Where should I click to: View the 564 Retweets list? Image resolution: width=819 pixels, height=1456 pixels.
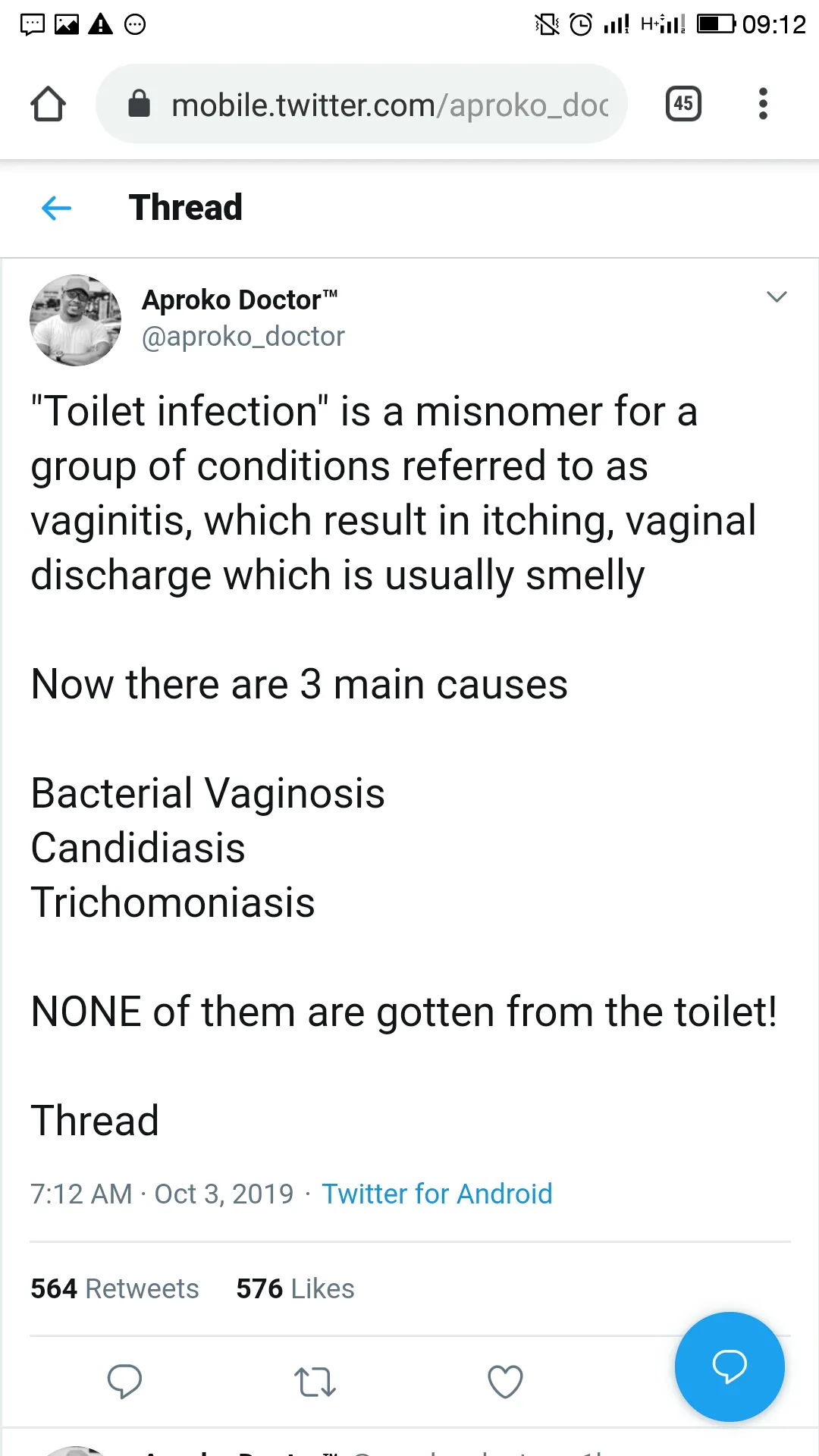pyautogui.click(x=114, y=1288)
